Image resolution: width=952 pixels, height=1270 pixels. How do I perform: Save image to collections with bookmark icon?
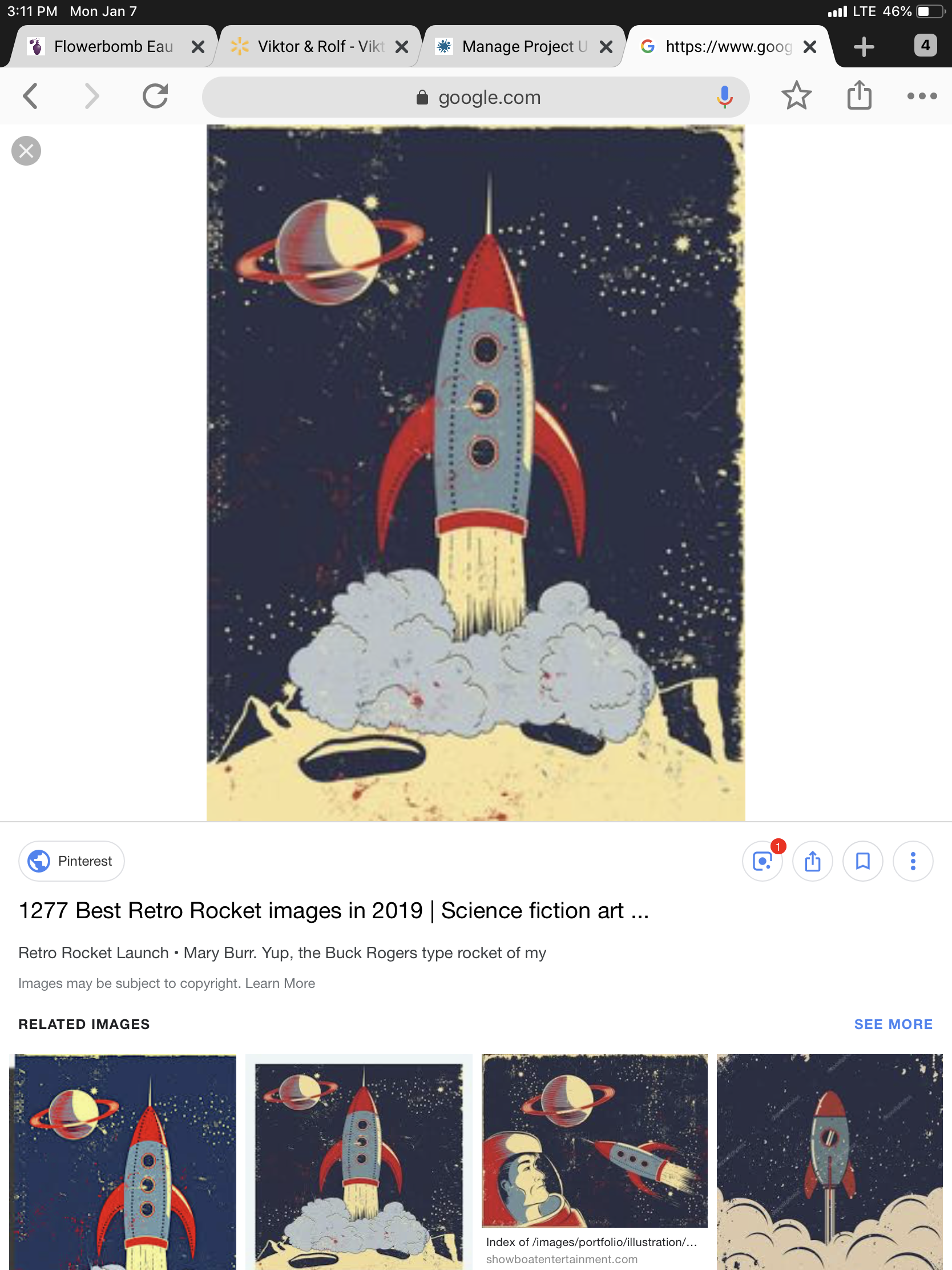click(x=862, y=861)
